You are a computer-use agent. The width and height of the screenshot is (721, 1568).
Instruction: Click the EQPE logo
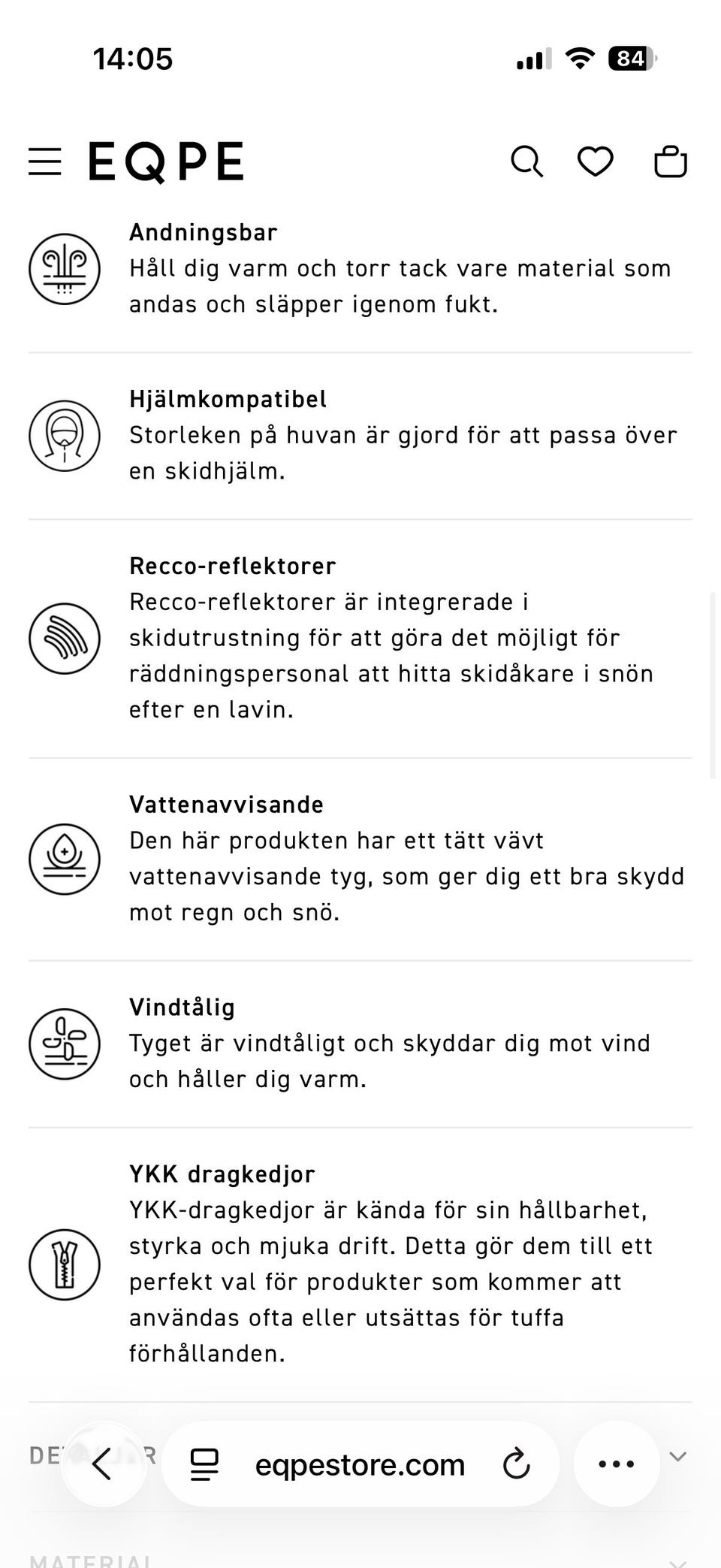coord(167,161)
